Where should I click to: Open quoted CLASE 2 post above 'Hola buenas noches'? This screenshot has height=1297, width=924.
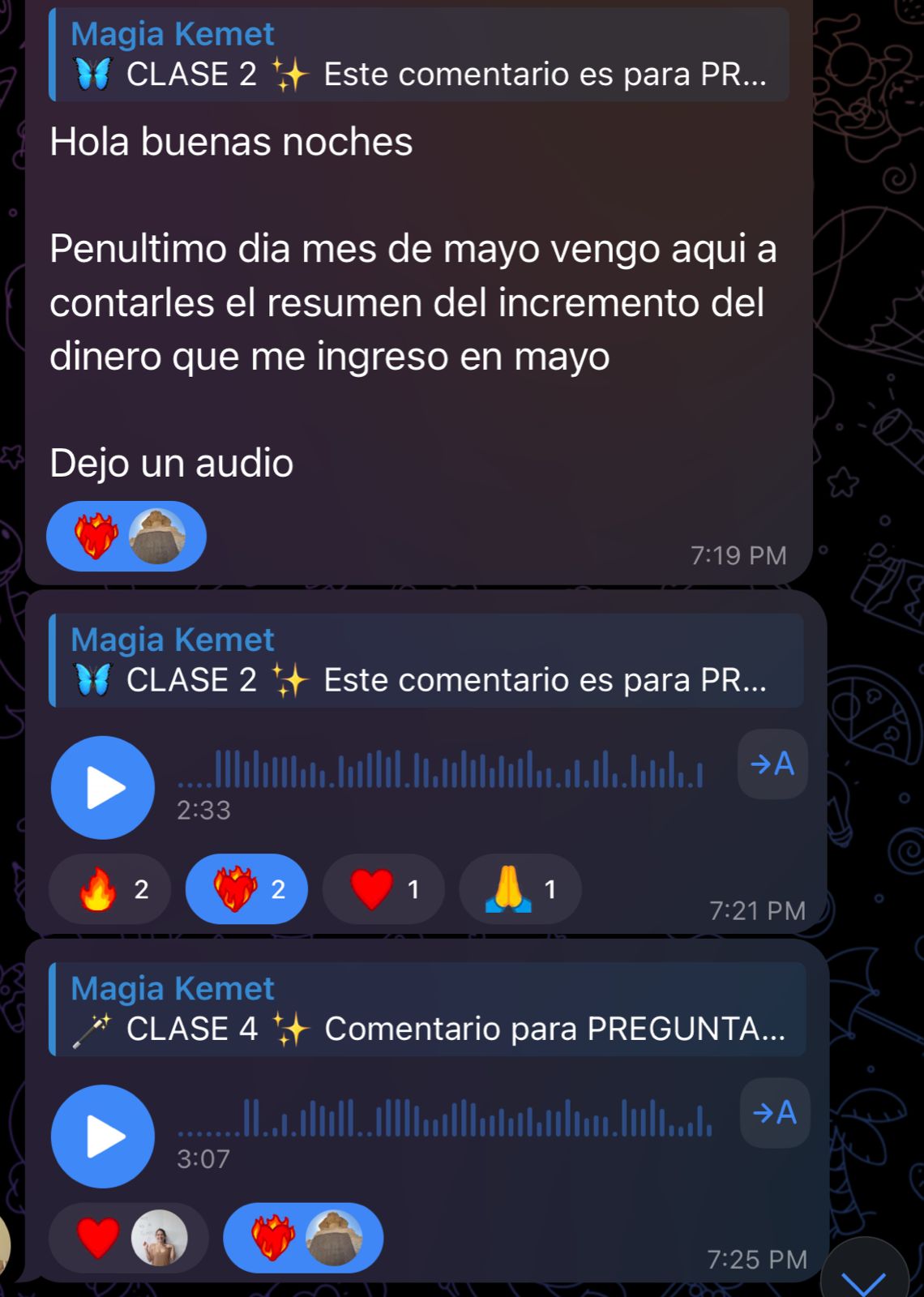point(418,55)
